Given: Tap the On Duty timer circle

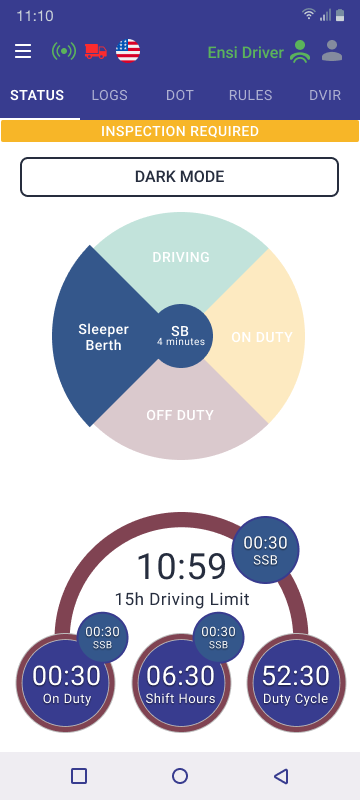Looking at the screenshot, I should (x=66, y=684).
